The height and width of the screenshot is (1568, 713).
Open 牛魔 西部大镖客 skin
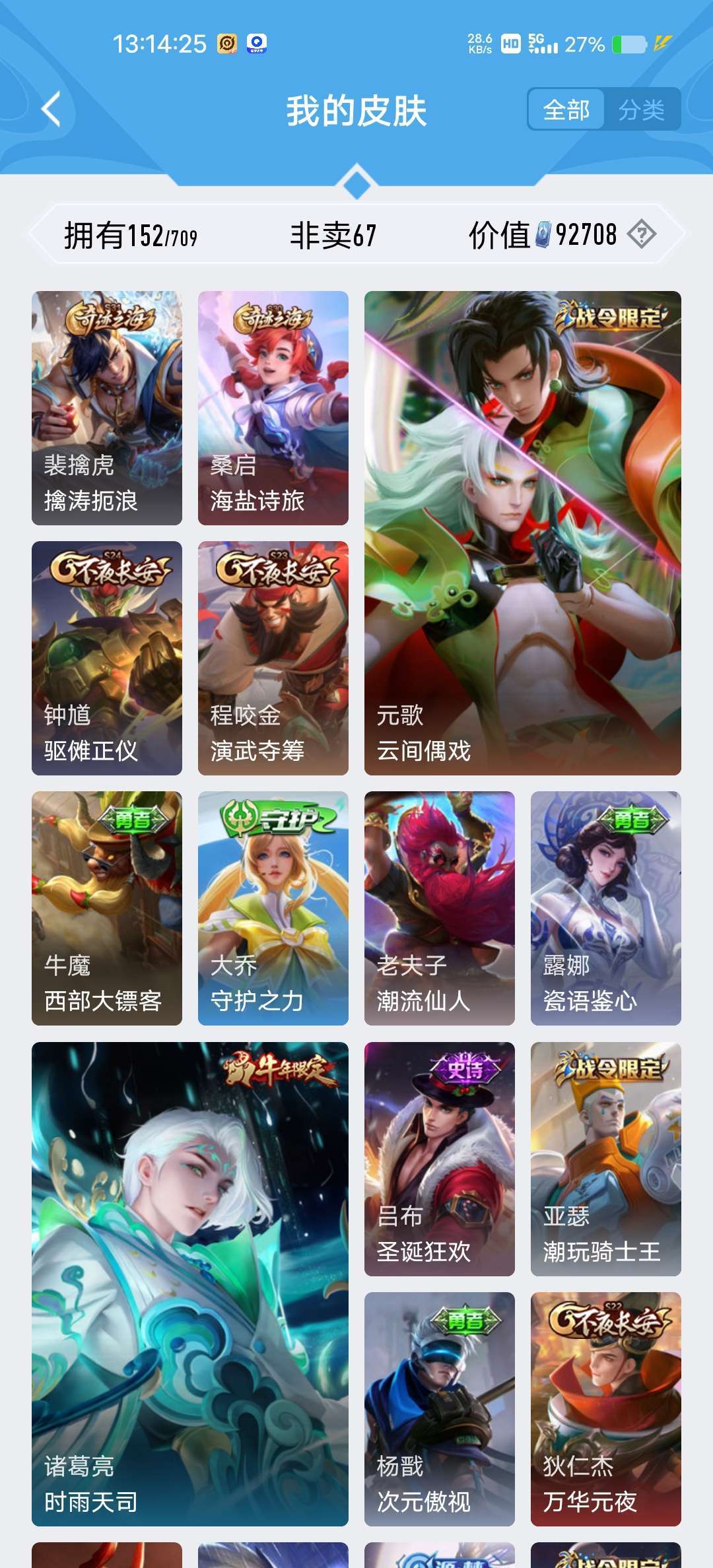tap(107, 908)
